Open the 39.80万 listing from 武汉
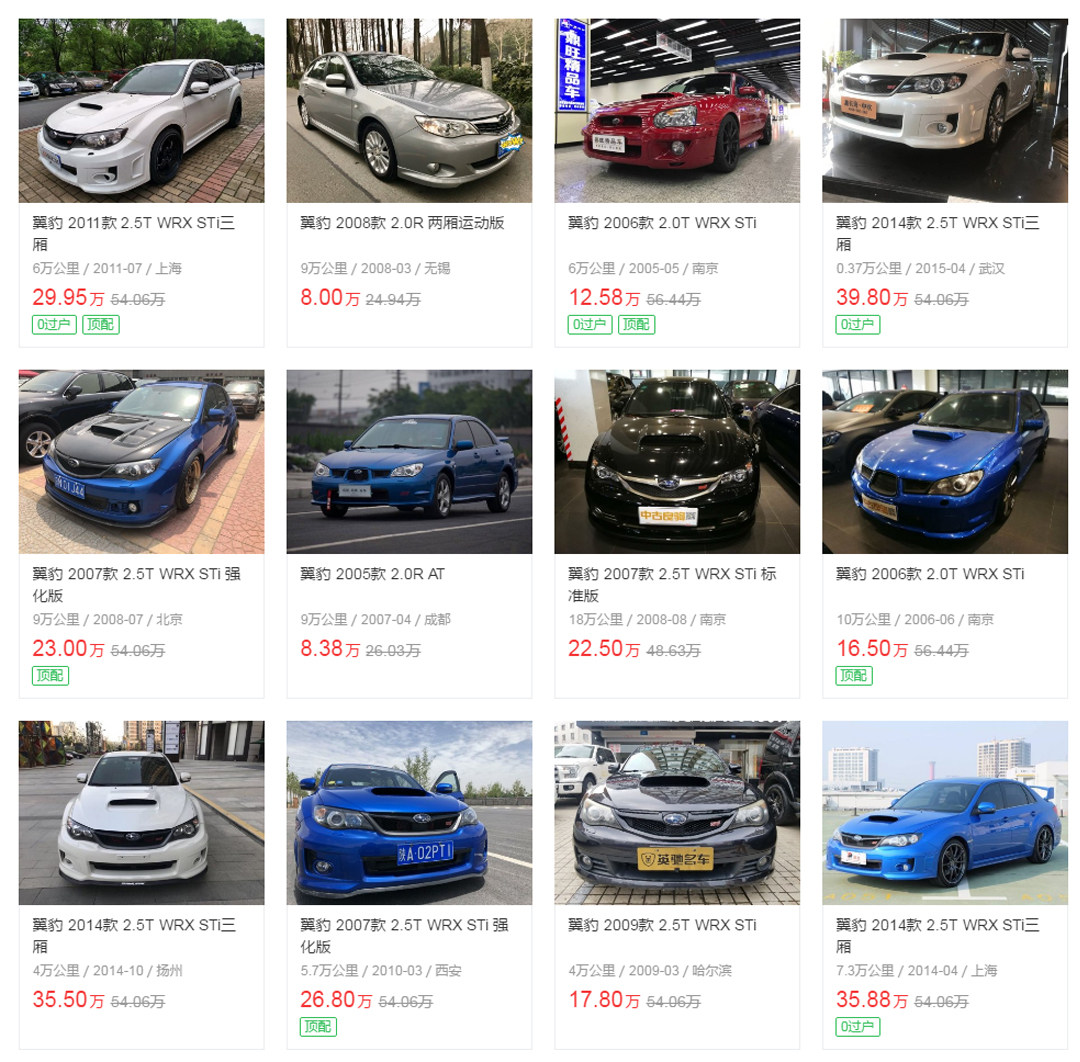The height and width of the screenshot is (1062, 1080). [945, 112]
